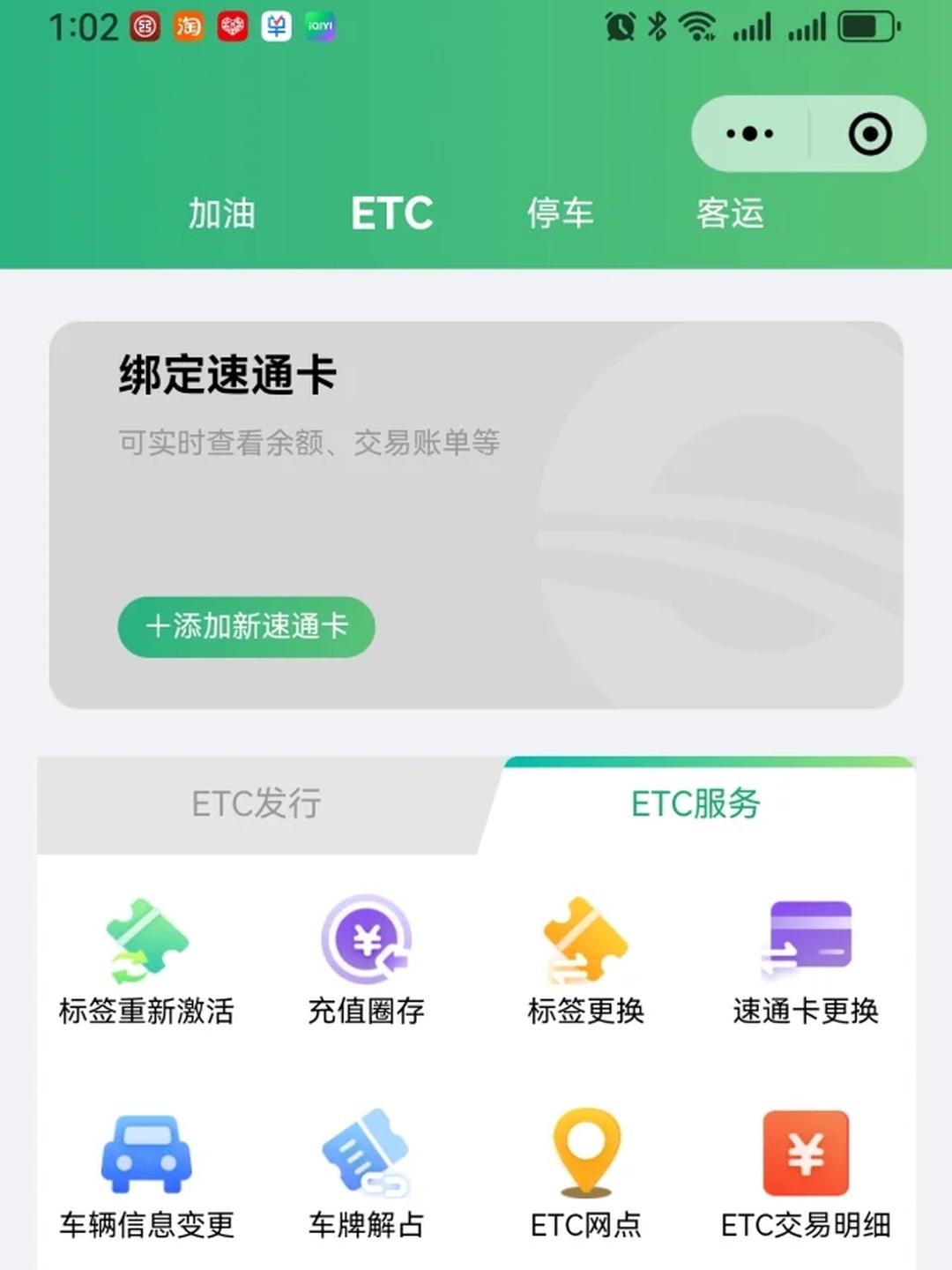952x1270 pixels.
Task: Open the ETC网点 location pin icon
Action: (583, 1153)
